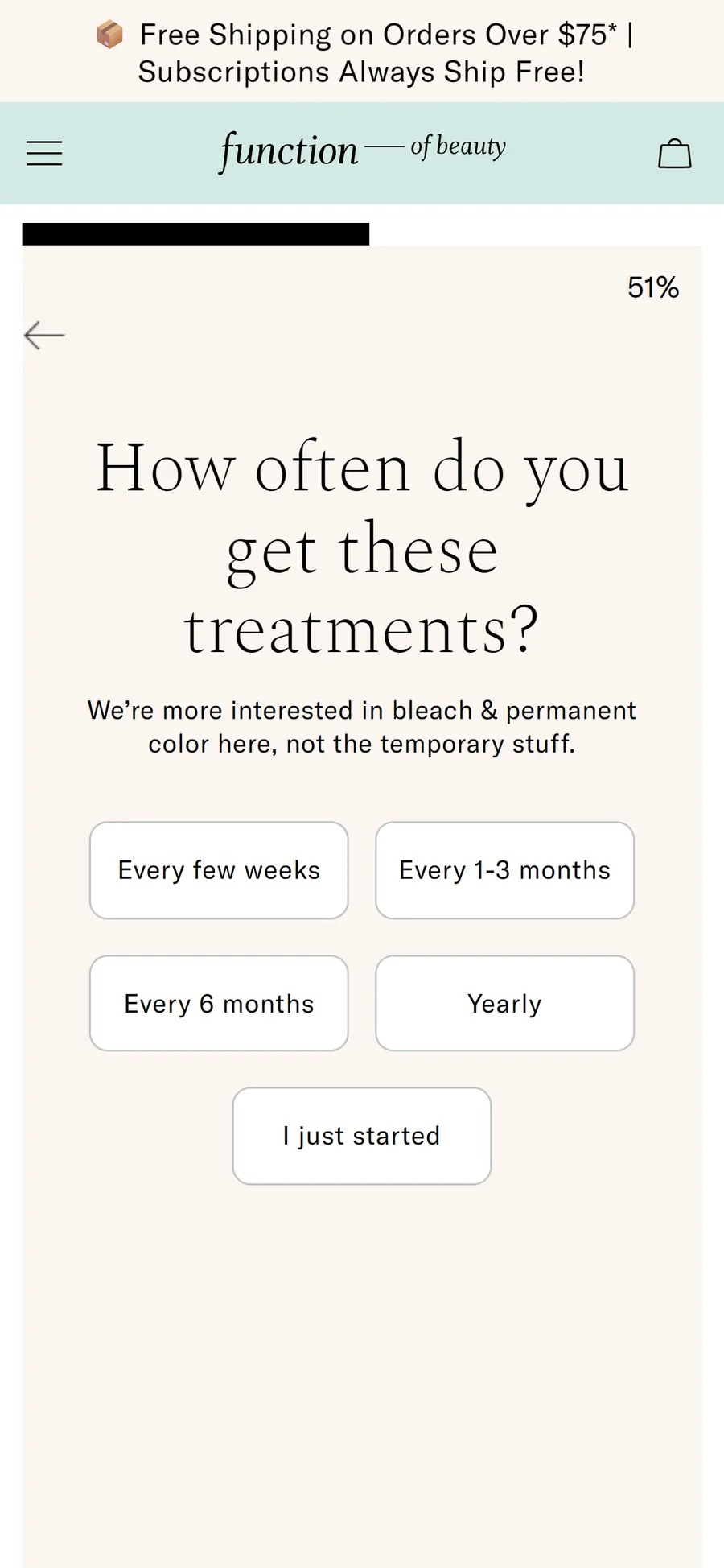Select Yearly as treatment frequency
The image size is (724, 1568).
coord(504,1003)
